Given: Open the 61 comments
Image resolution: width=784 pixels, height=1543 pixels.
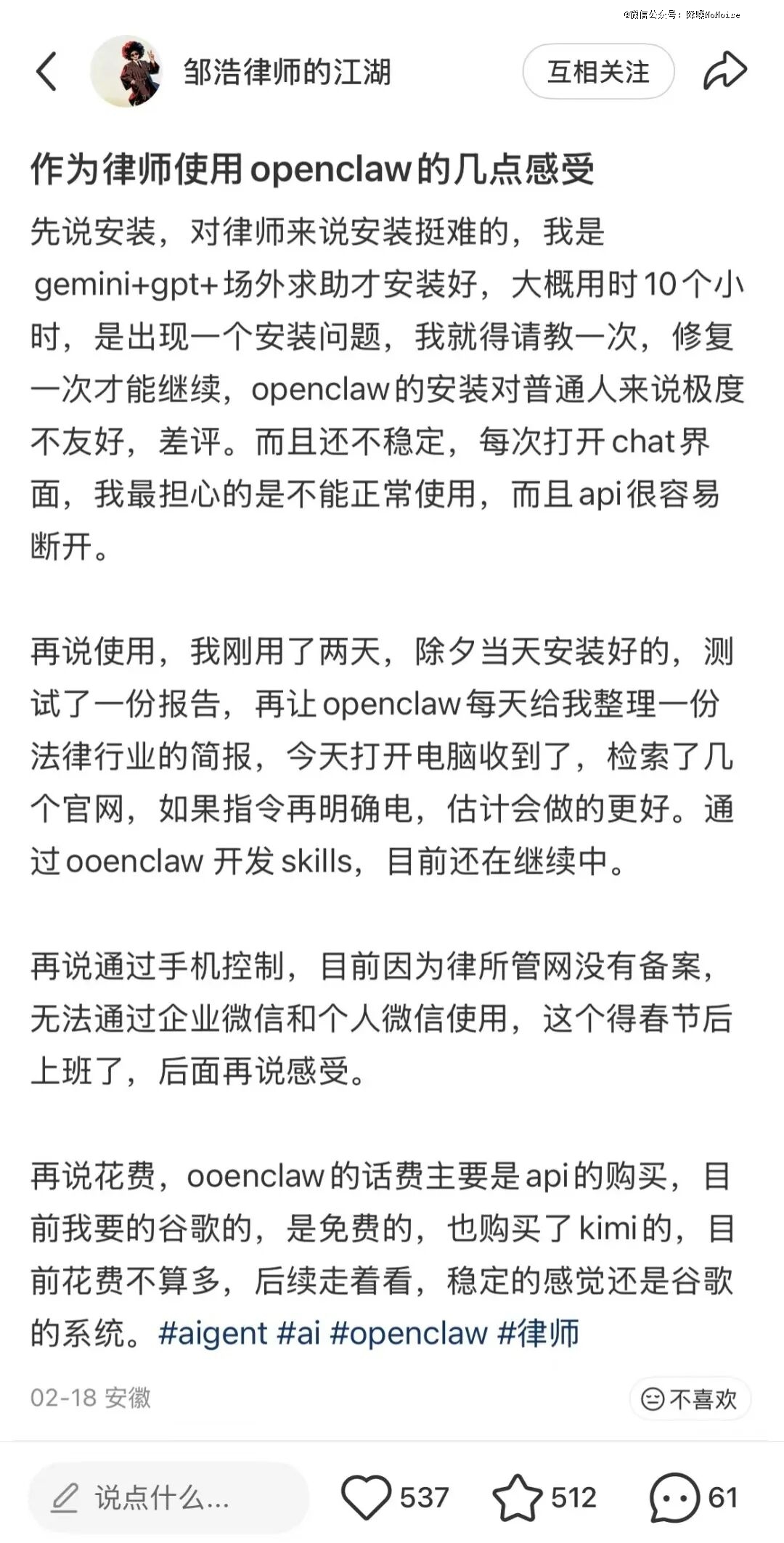Looking at the screenshot, I should 674,1497.
